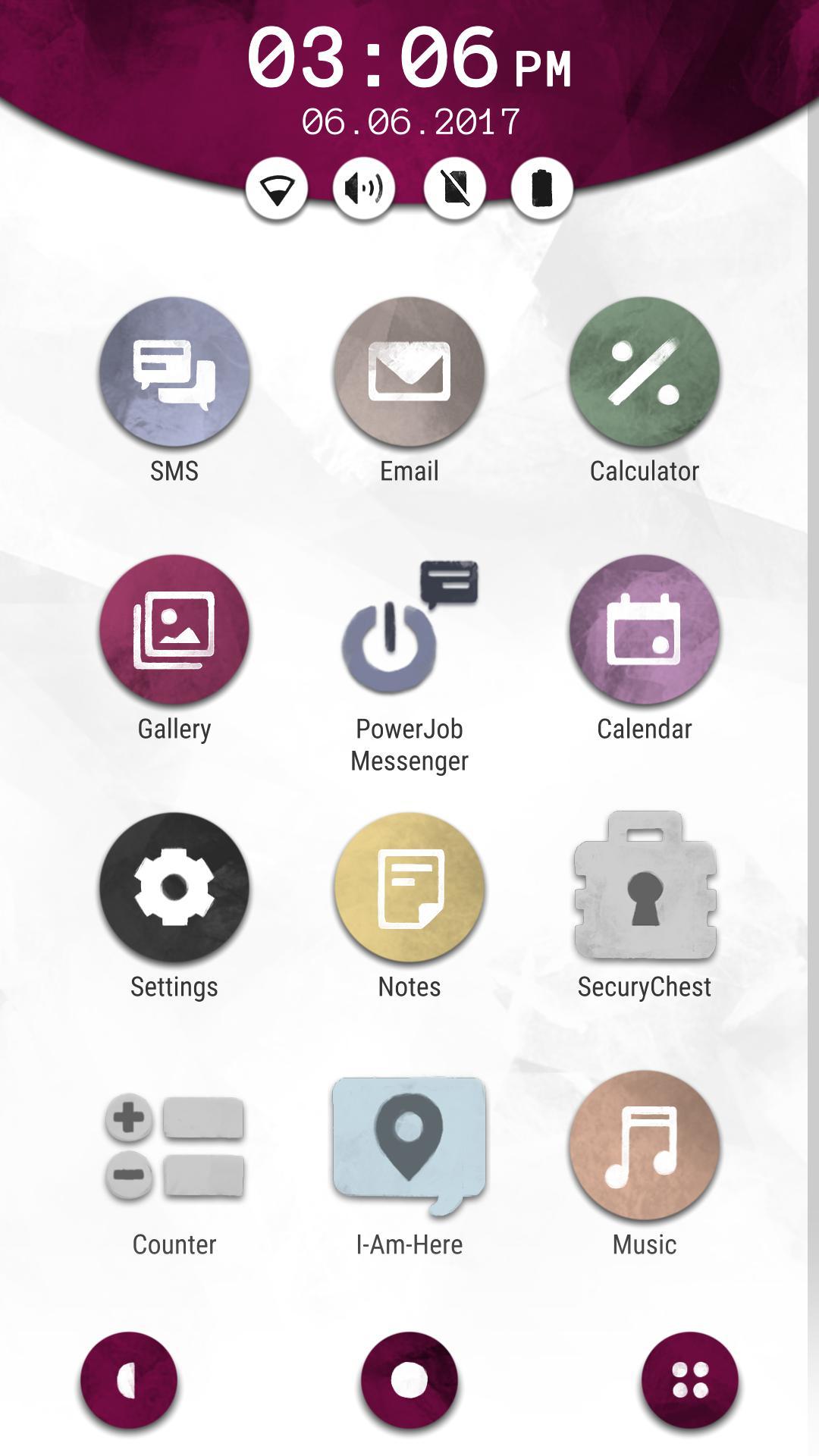The image size is (819, 1456).
Task: Launch the Email app
Action: click(x=409, y=372)
